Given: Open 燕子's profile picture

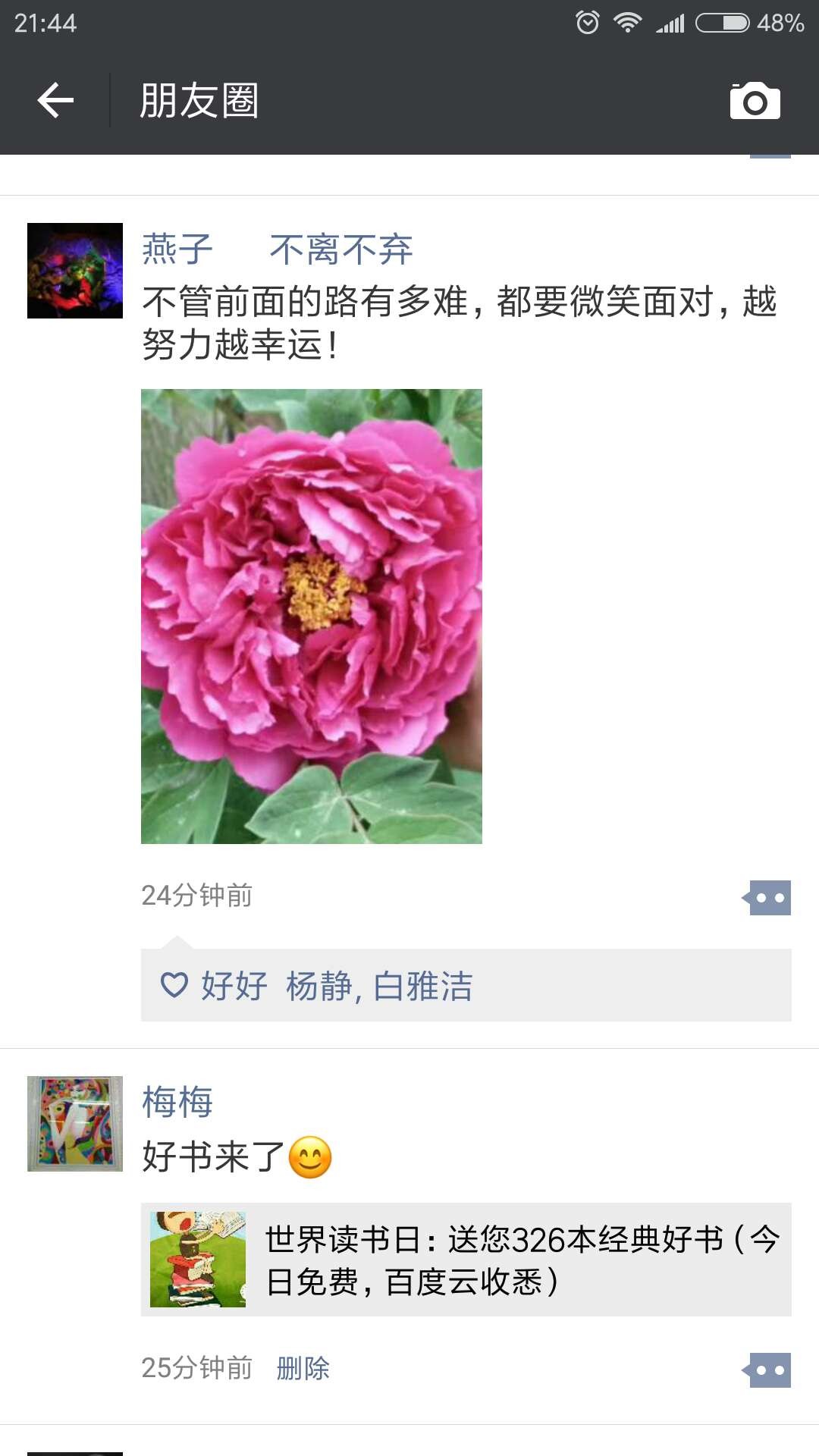Looking at the screenshot, I should pos(75,271).
